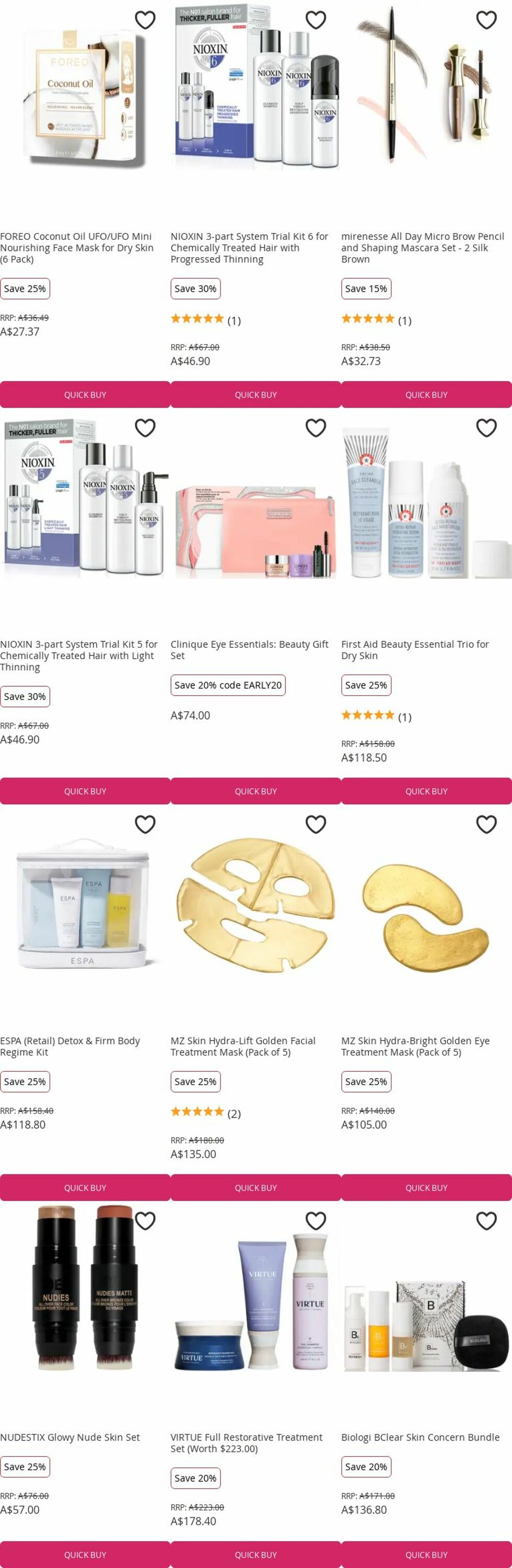512x1568 pixels.
Task: Save NIOXIN Trial Kit 6 to wishlist
Action: point(316,20)
